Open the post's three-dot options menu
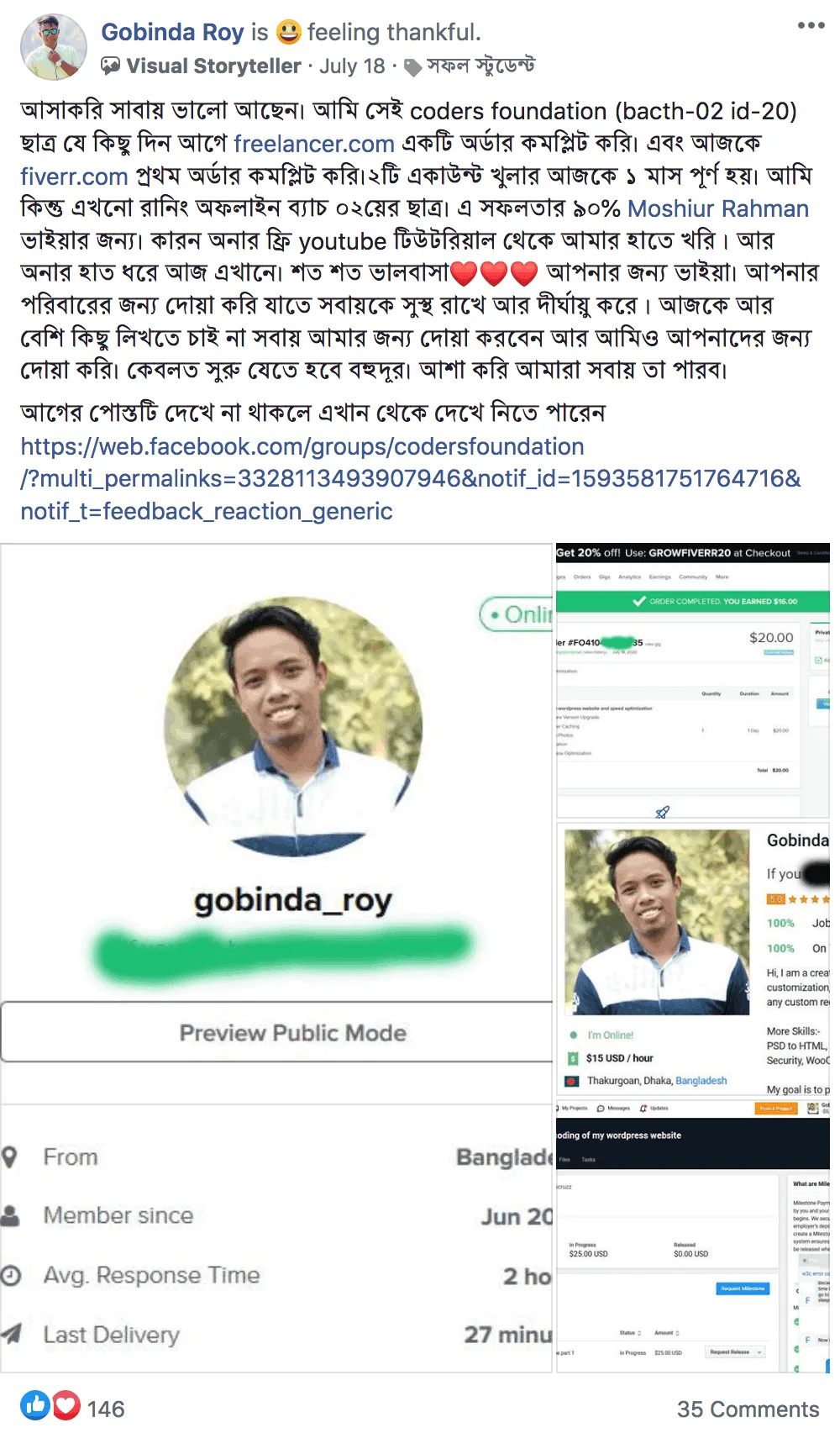 click(811, 25)
